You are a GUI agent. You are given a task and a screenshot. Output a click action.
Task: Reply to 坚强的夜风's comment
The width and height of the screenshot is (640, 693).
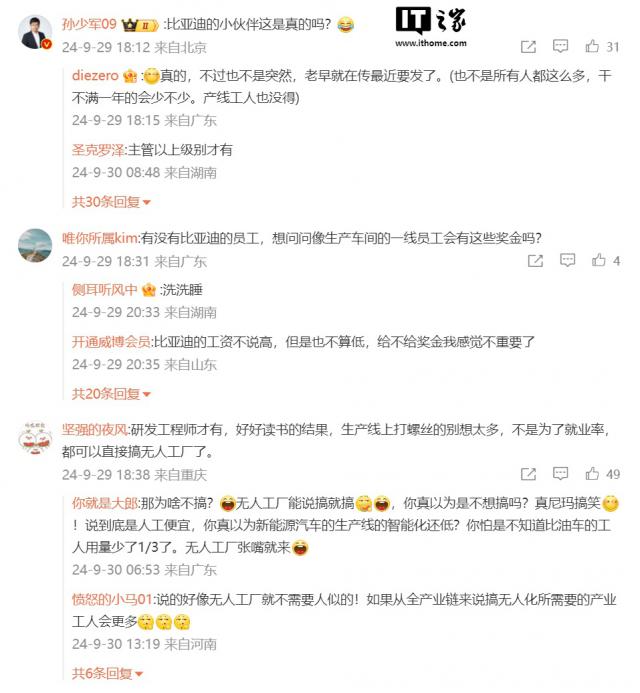[x=561, y=474]
